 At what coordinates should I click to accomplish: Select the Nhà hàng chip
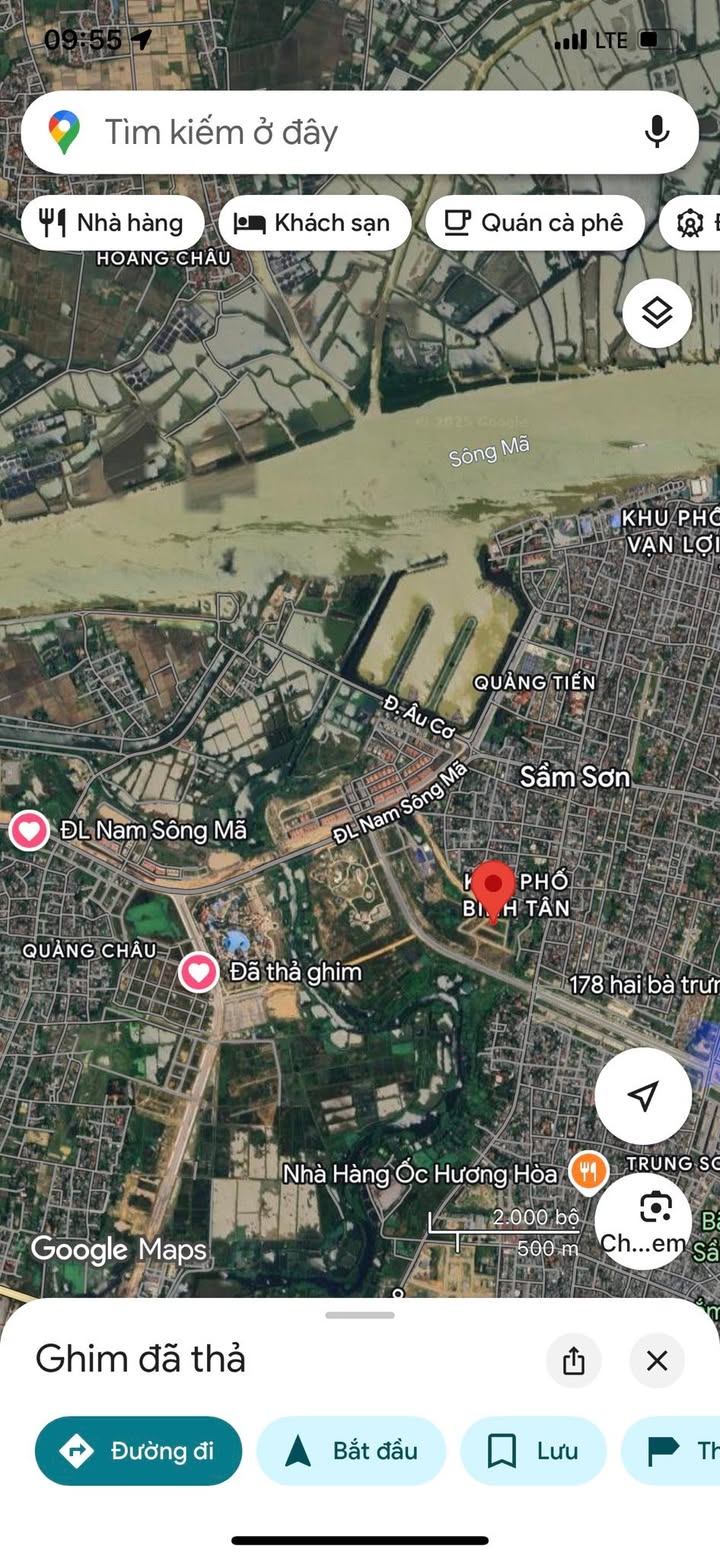click(112, 222)
